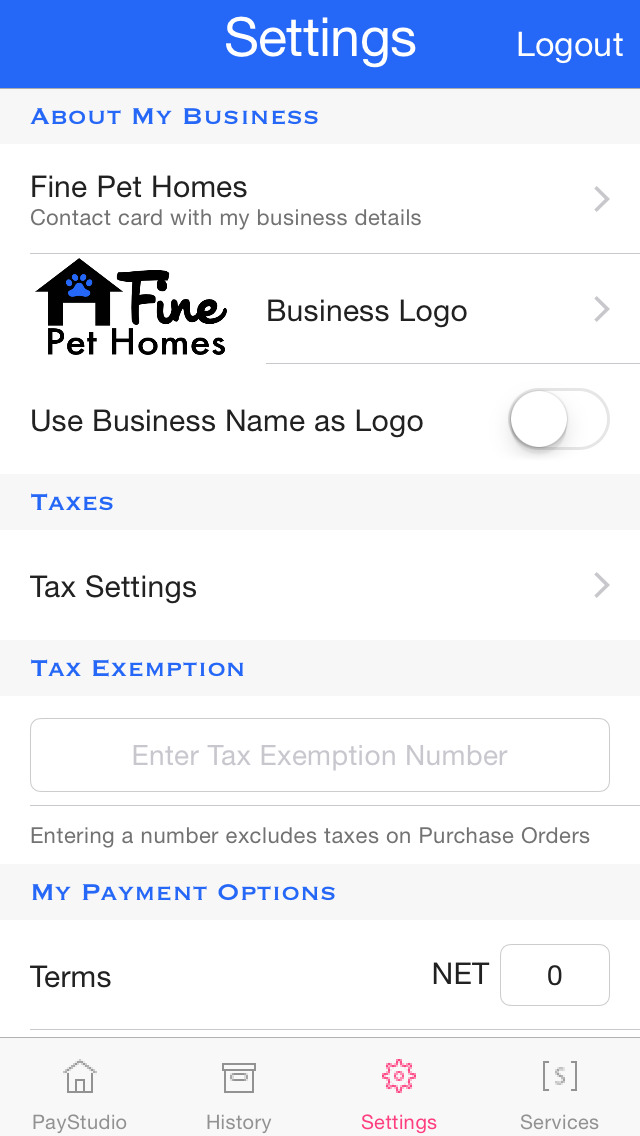Log out using the Logout button
The width and height of the screenshot is (640, 1136).
pyautogui.click(x=570, y=45)
